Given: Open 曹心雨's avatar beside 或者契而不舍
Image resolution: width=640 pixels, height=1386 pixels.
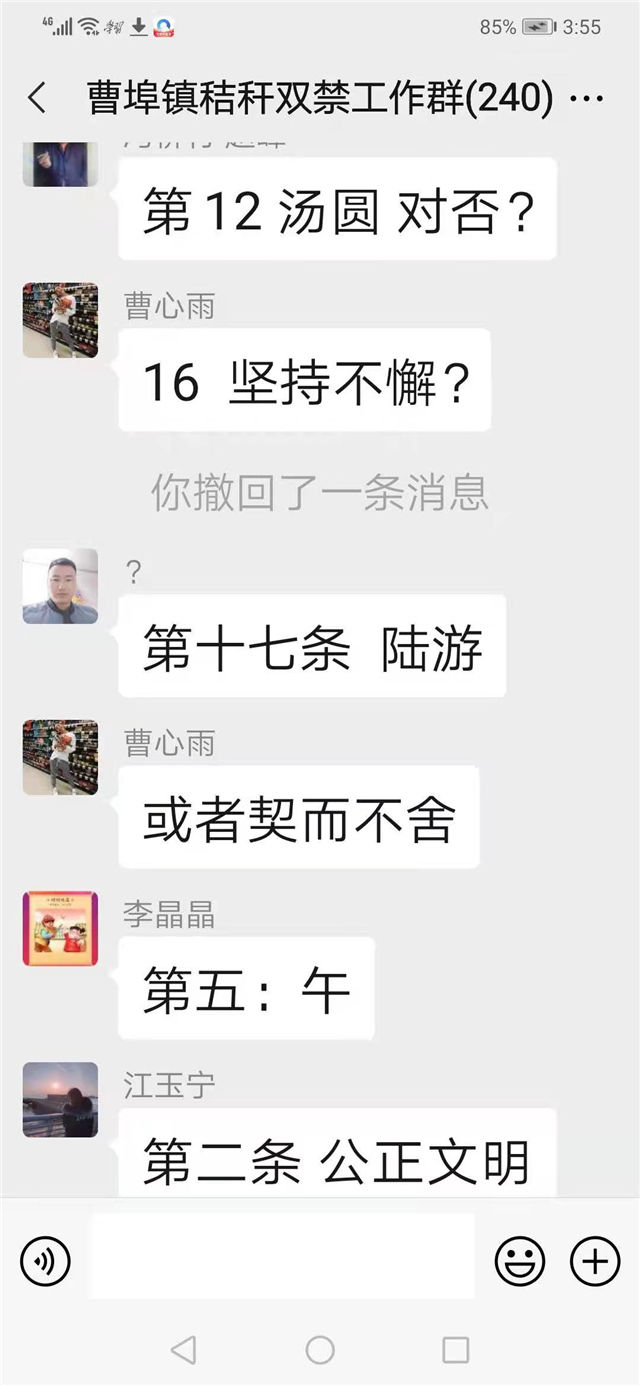Looking at the screenshot, I should click(x=60, y=757).
